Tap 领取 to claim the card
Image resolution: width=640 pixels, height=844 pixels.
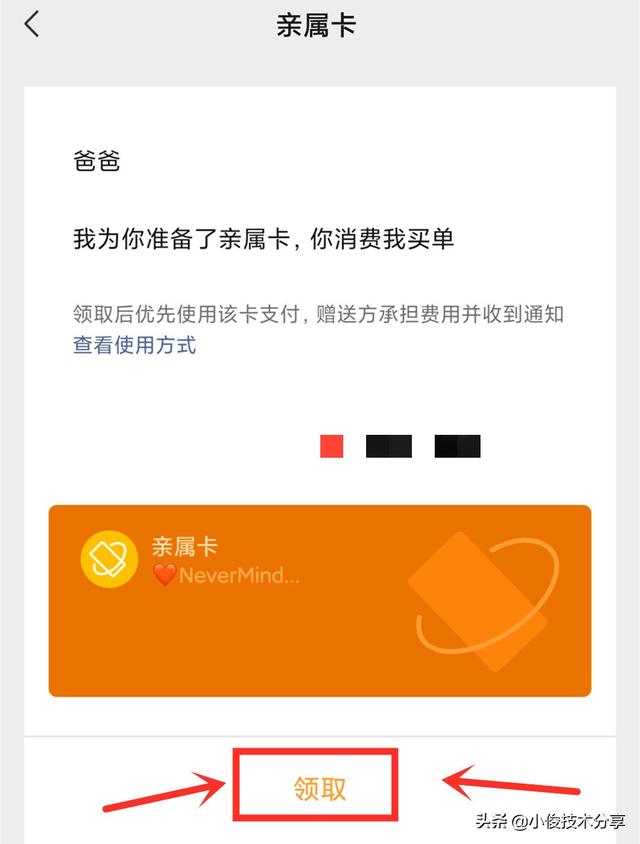[x=320, y=788]
